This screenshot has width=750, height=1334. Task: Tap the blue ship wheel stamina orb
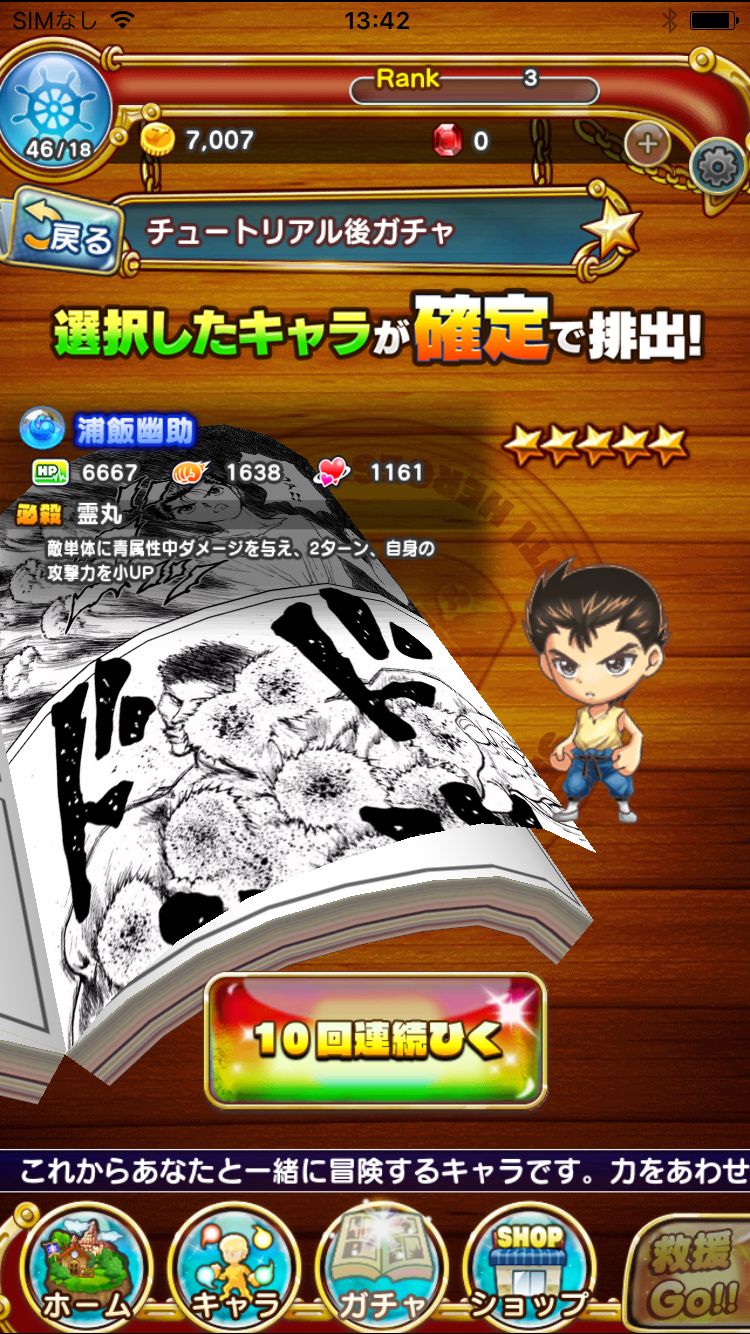pyautogui.click(x=58, y=106)
